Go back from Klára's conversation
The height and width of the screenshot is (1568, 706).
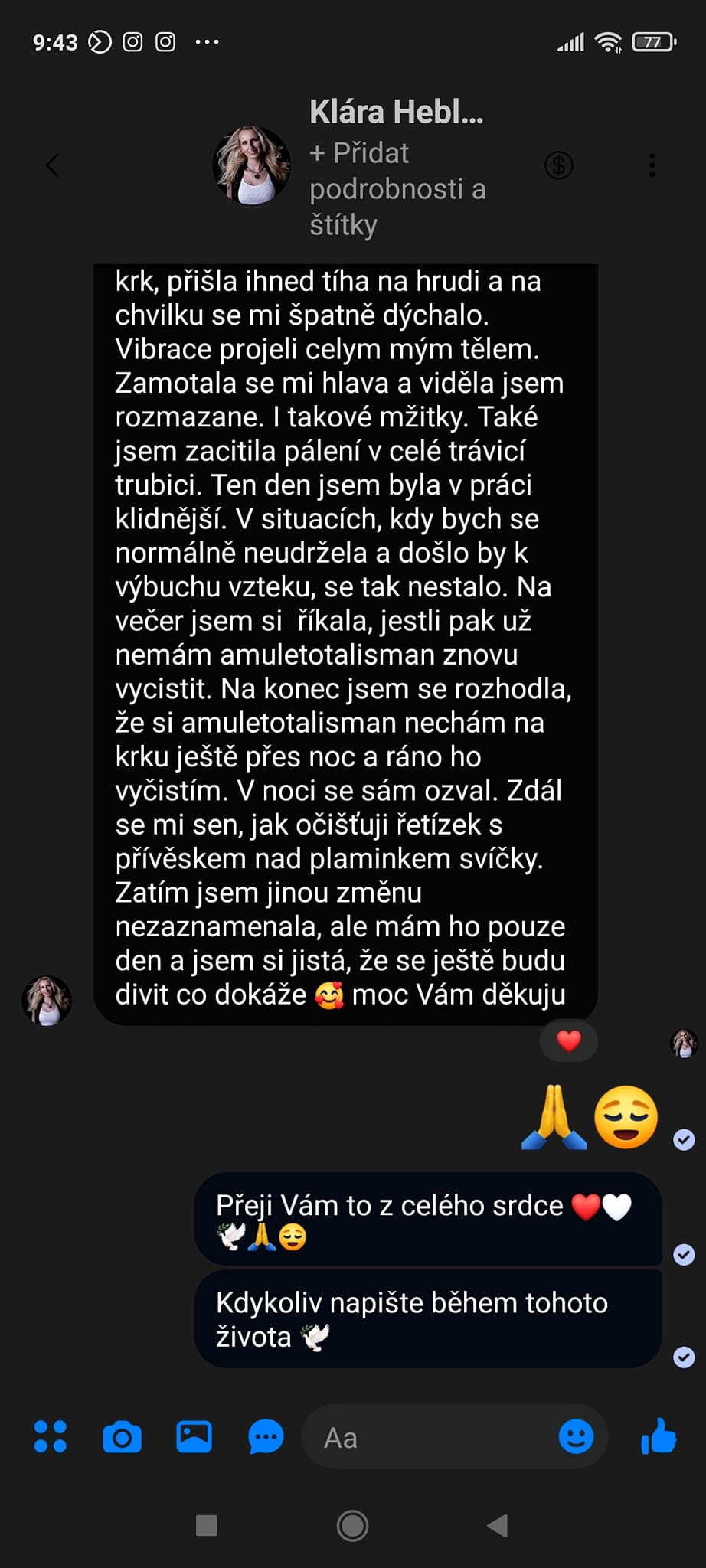point(52,165)
